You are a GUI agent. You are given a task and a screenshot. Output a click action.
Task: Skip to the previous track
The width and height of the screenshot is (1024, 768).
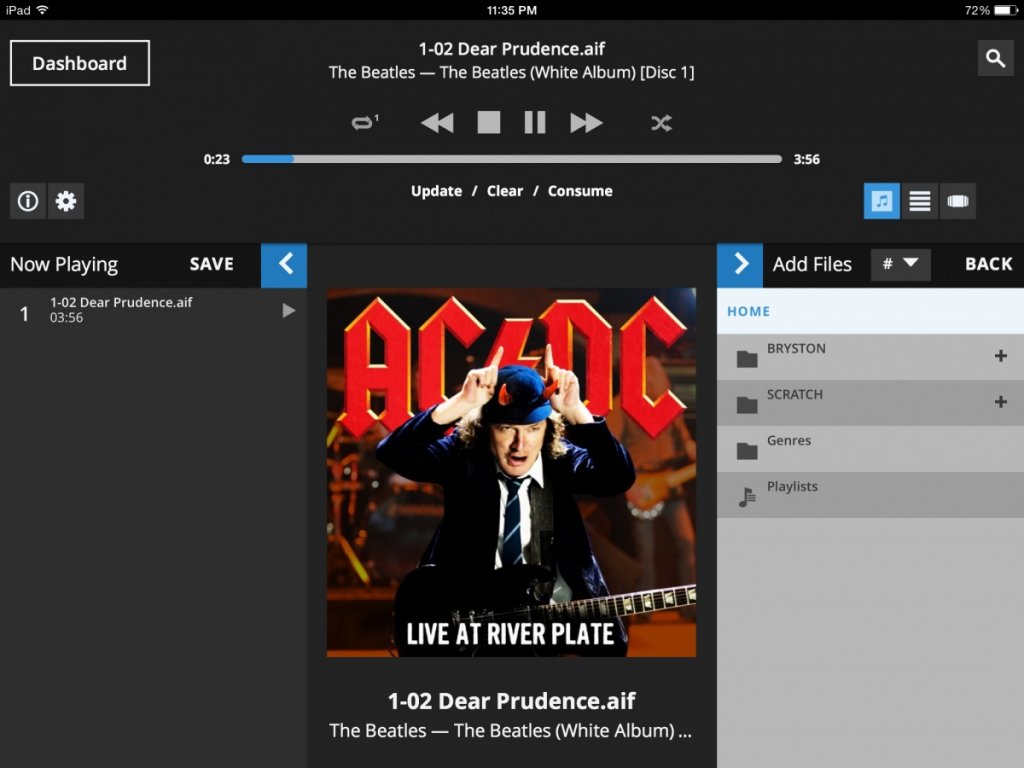(437, 123)
